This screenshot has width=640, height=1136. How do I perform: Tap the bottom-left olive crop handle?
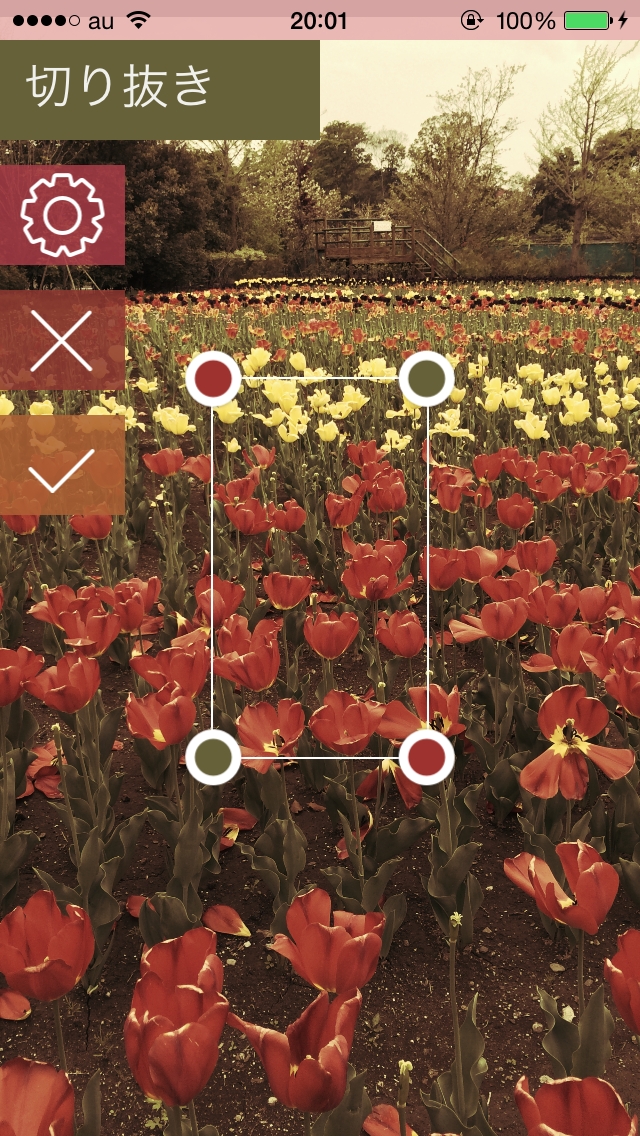click(x=213, y=757)
